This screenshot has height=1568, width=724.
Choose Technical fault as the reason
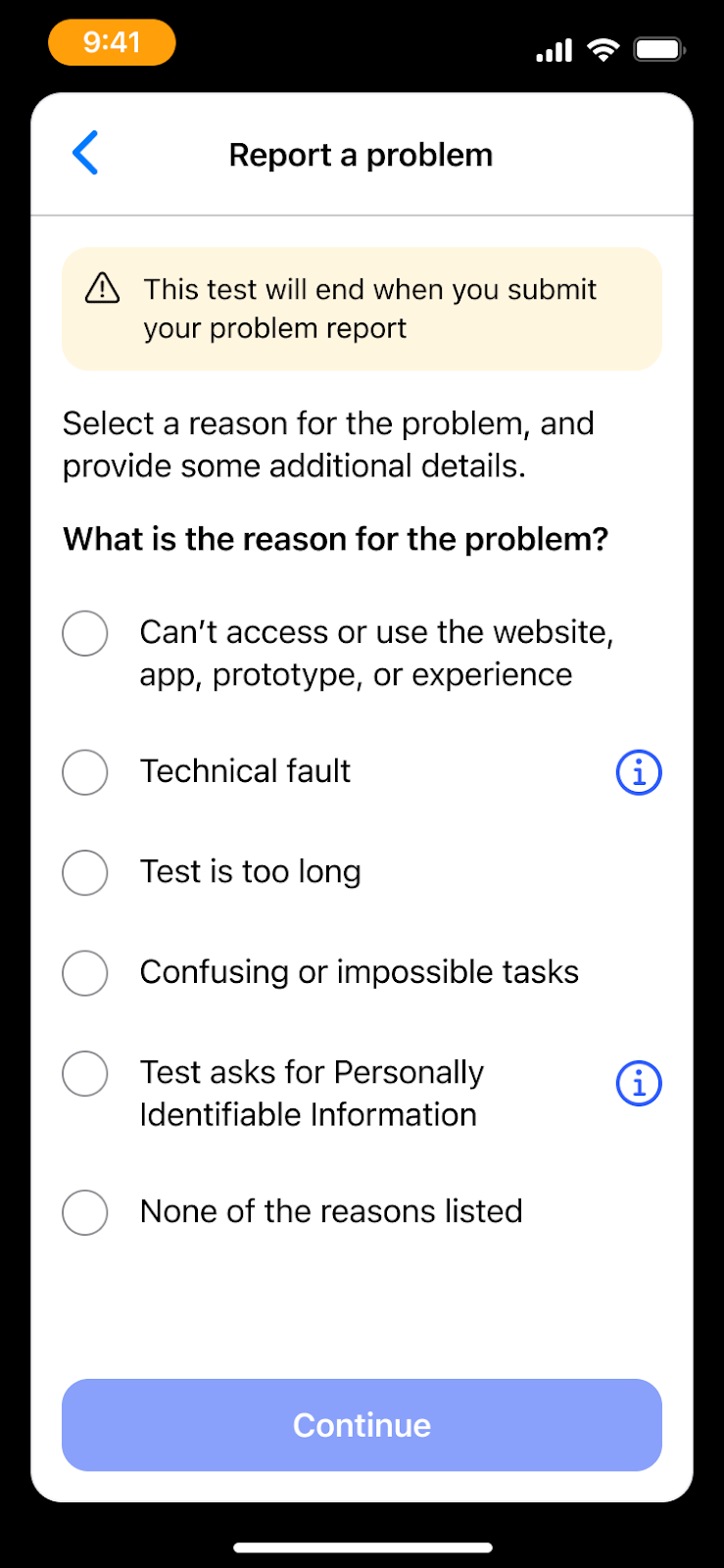pos(85,772)
